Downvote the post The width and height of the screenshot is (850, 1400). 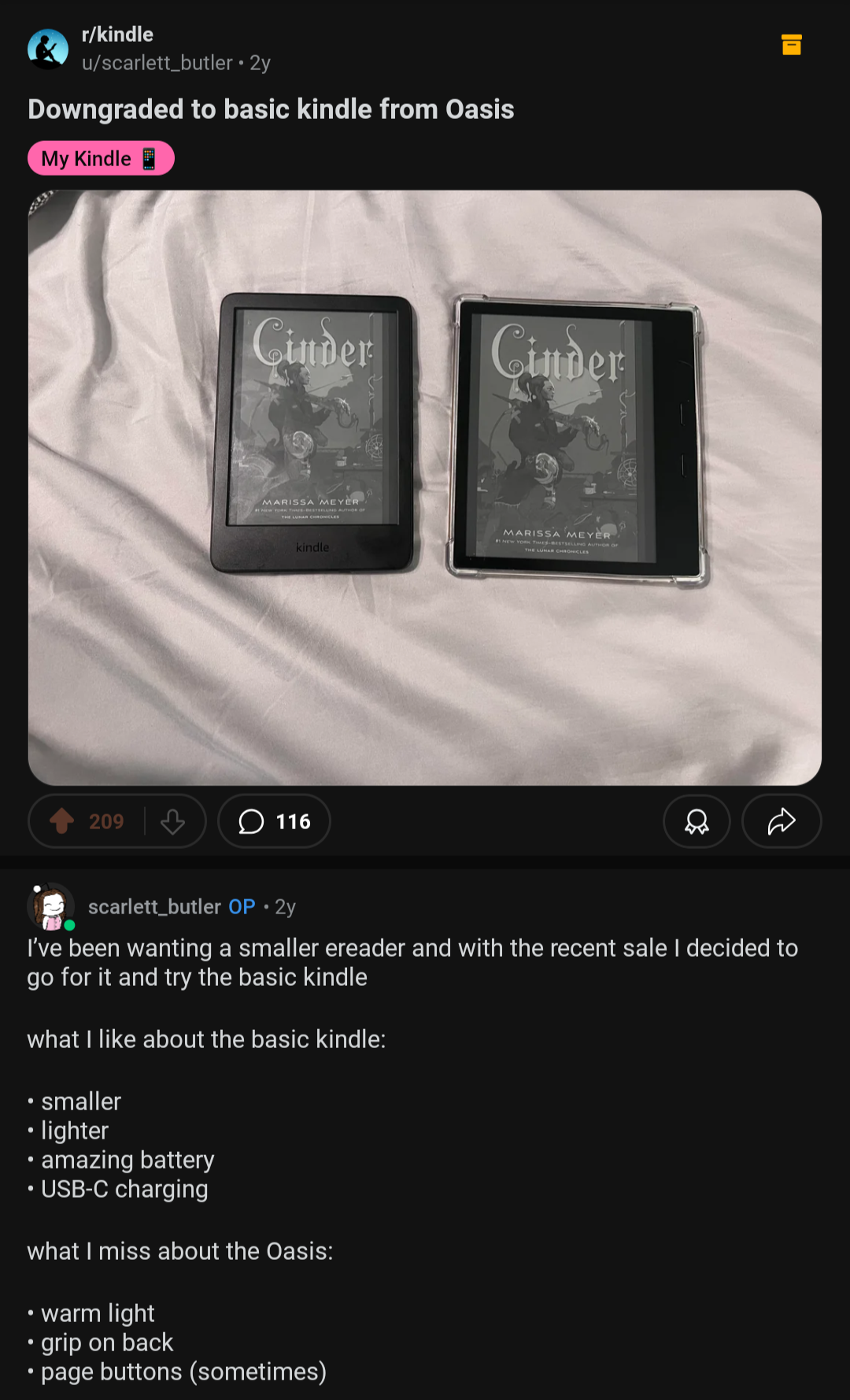[173, 821]
